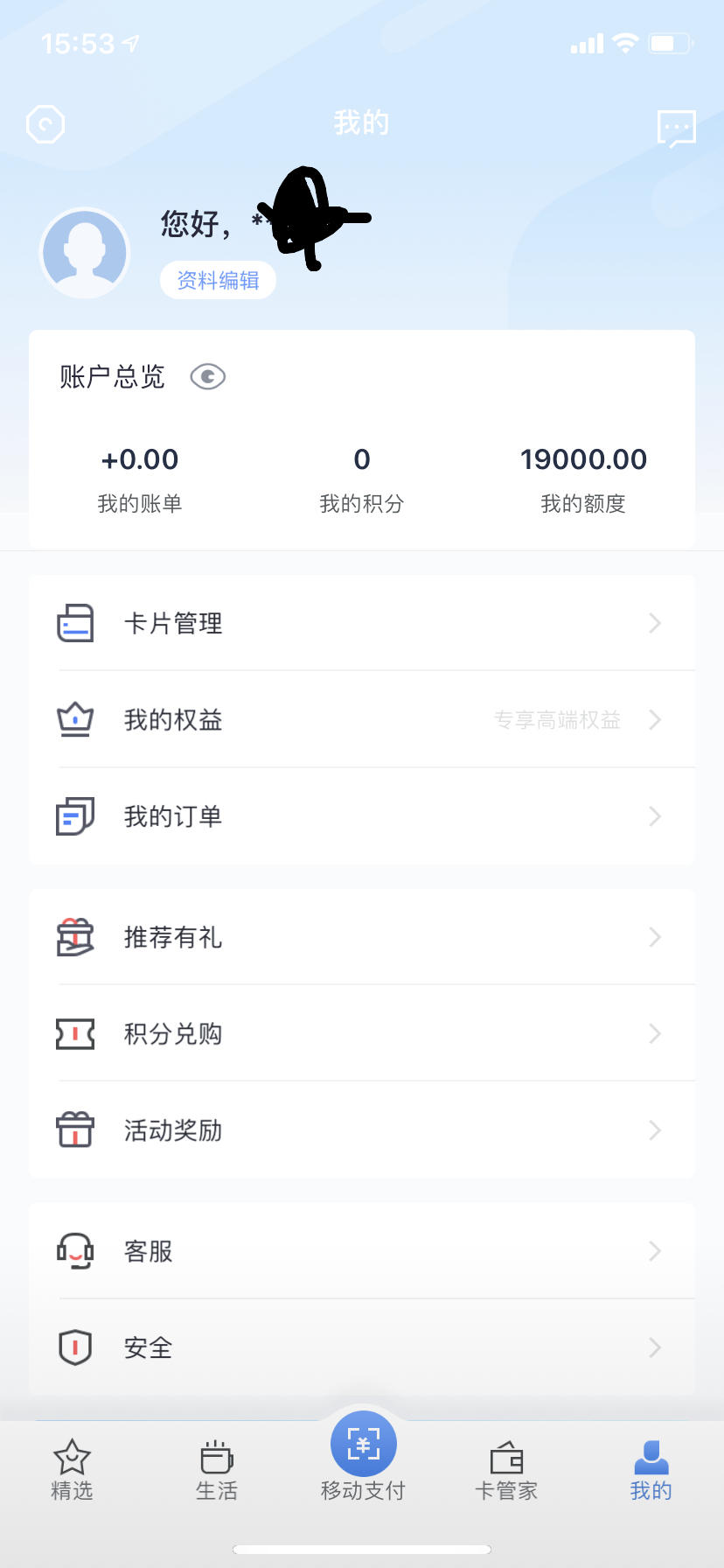Image resolution: width=724 pixels, height=1568 pixels.
Task: Switch to the 精选 tab
Action: tap(72, 1470)
